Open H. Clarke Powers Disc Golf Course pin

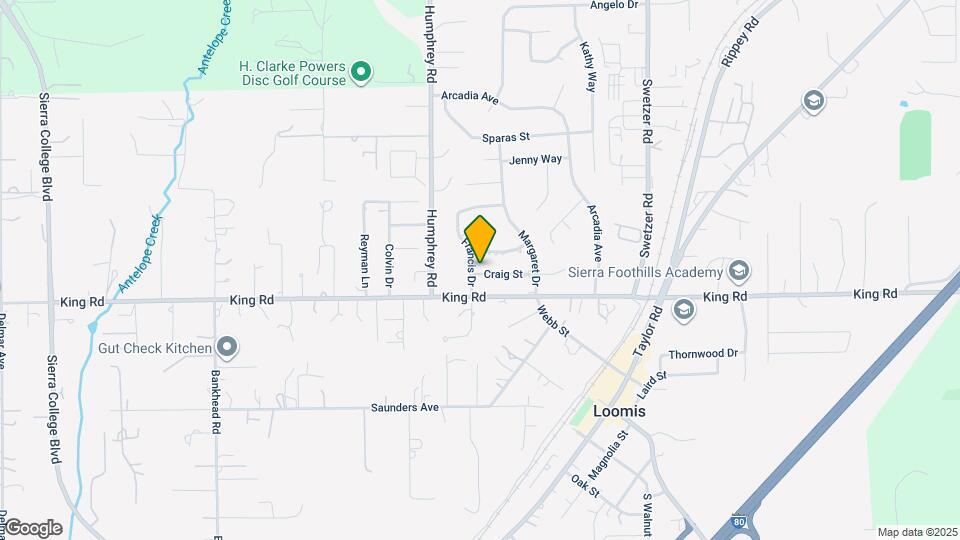tap(362, 73)
